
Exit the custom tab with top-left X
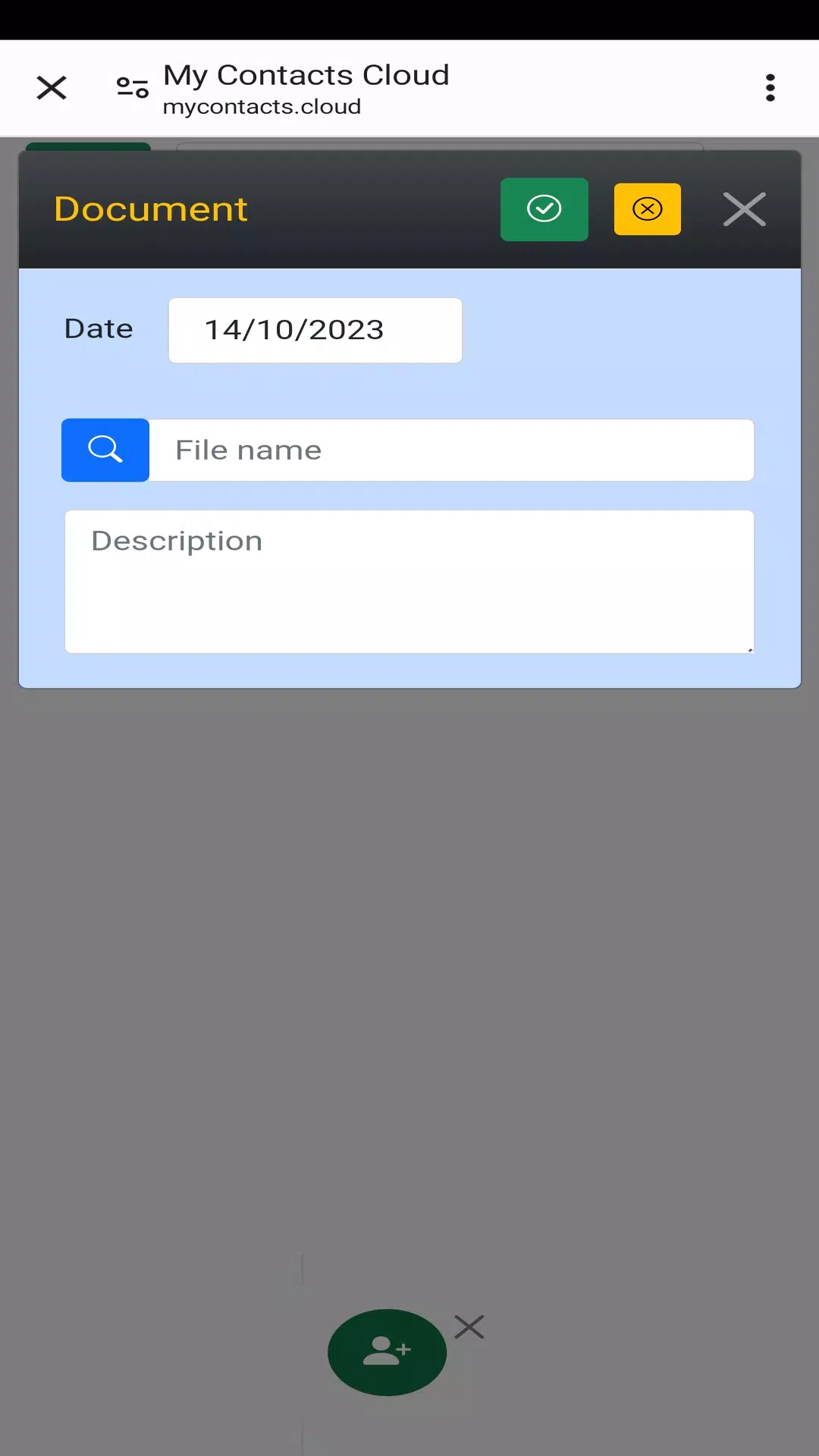click(52, 87)
